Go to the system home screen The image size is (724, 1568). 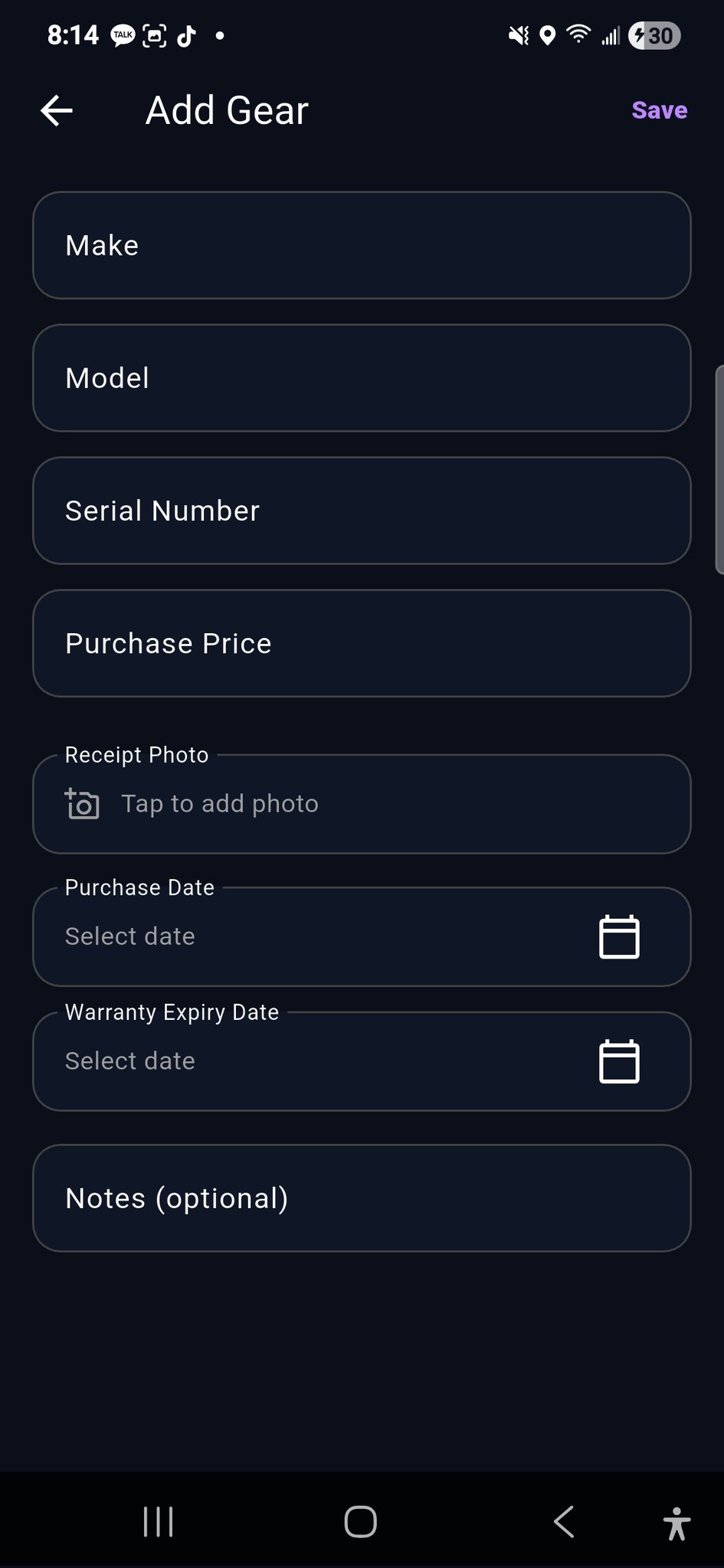(x=360, y=1521)
